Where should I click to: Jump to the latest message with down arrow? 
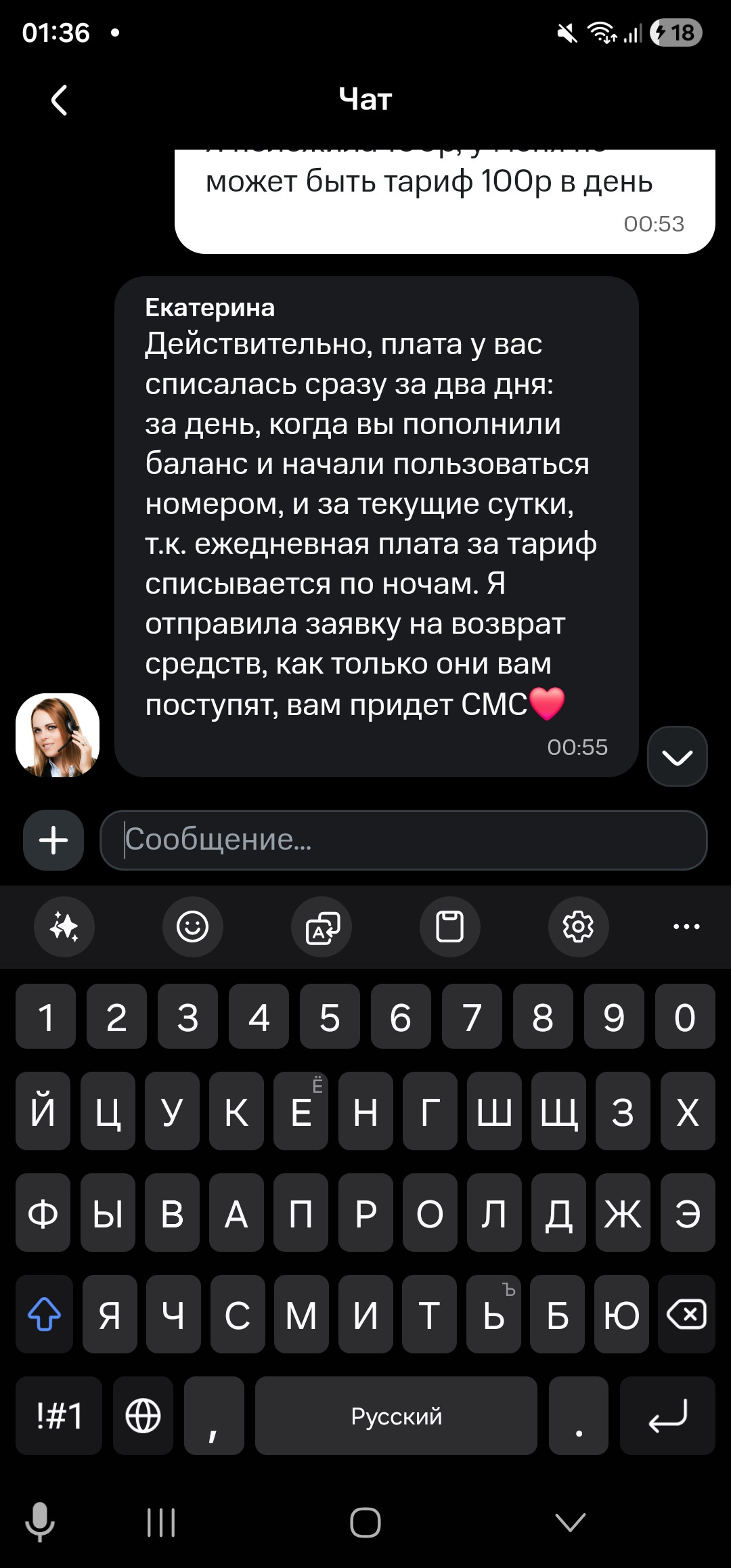[677, 756]
